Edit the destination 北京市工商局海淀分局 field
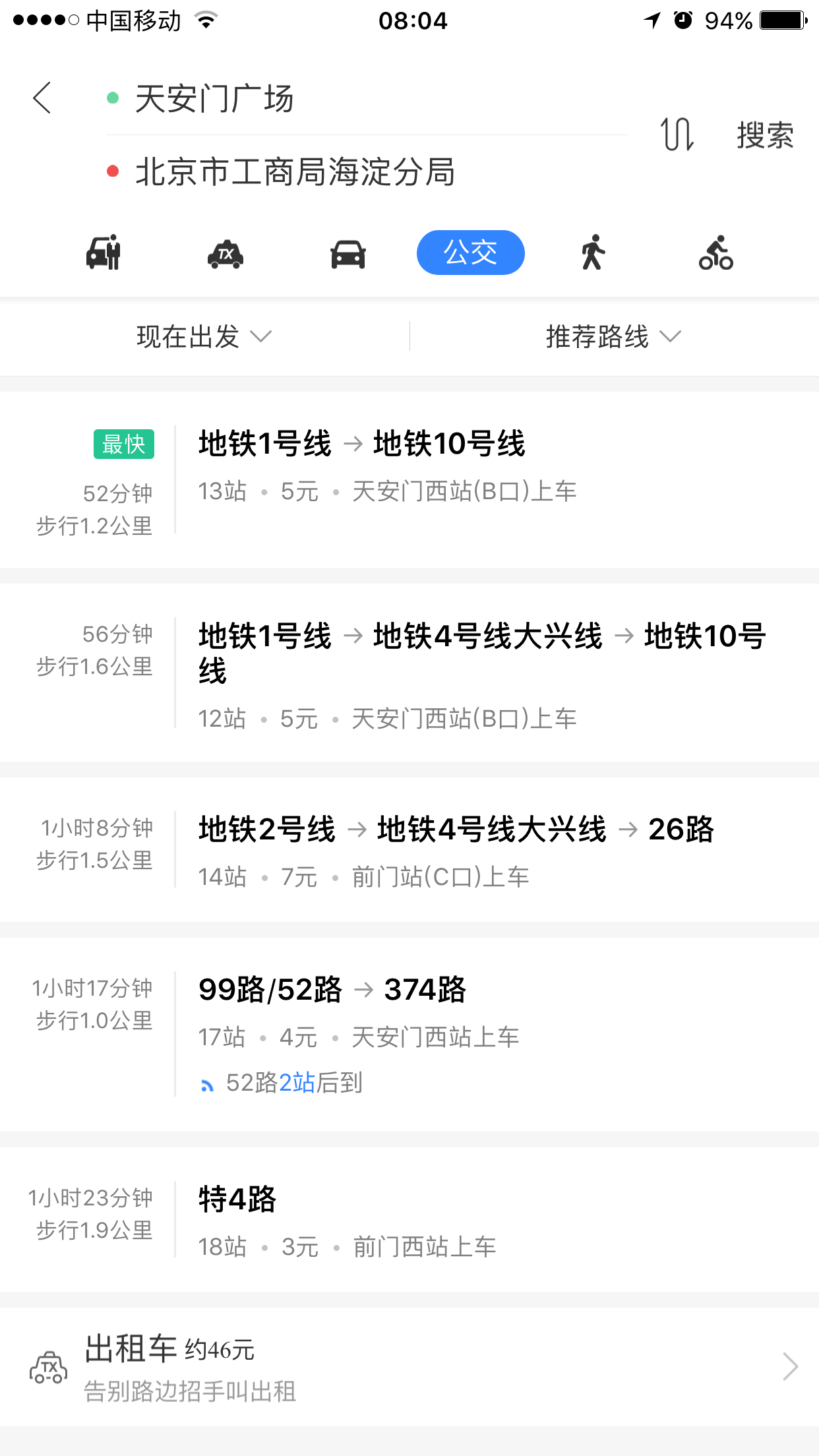The height and width of the screenshot is (1456, 819). pyautogui.click(x=366, y=171)
